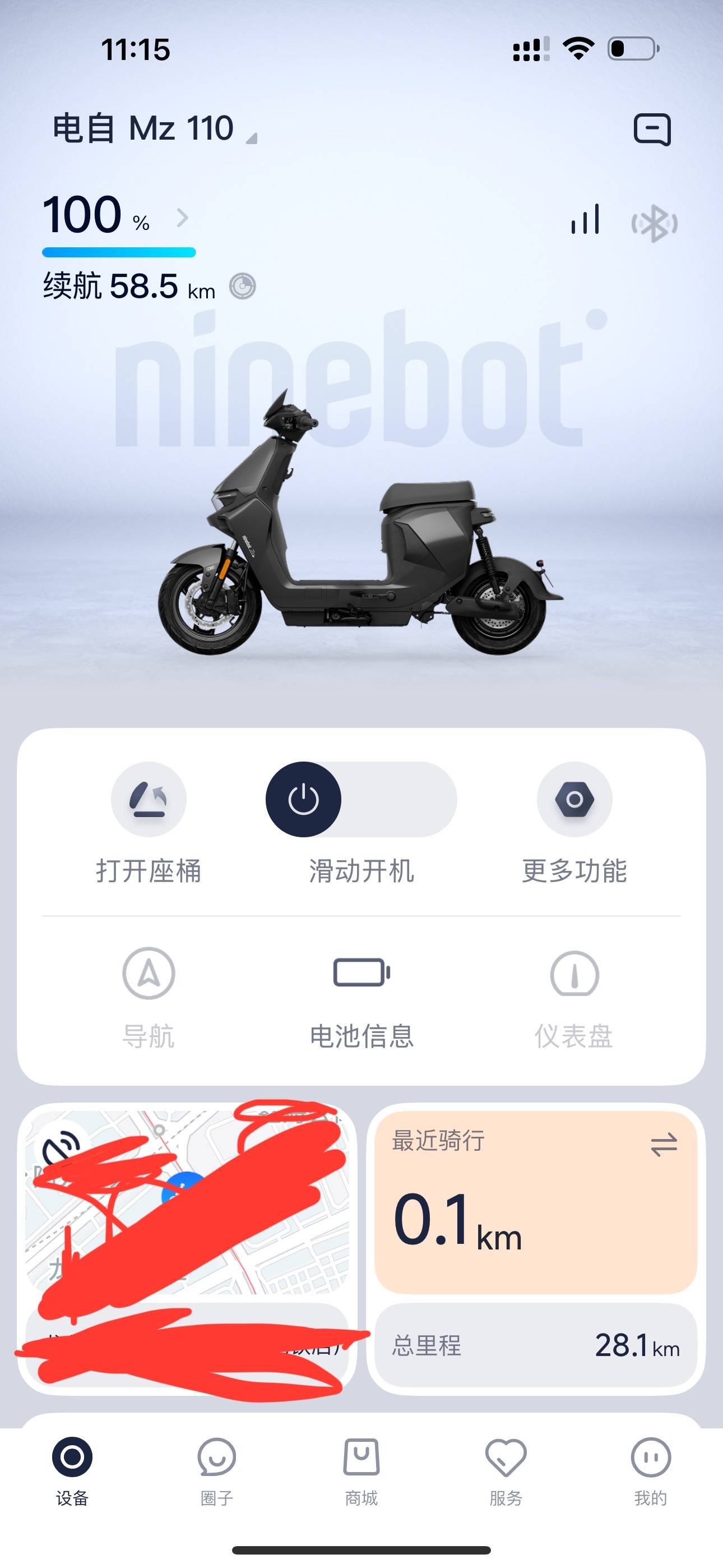This screenshot has width=723, height=1568.
Task: Switch to the 商城 tab
Action: click(361, 1468)
